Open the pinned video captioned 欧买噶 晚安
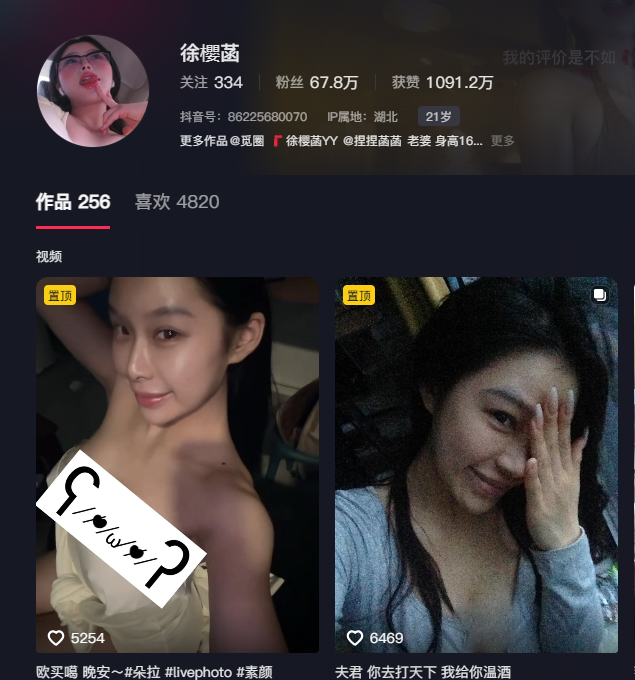The image size is (635, 680). click(x=177, y=465)
